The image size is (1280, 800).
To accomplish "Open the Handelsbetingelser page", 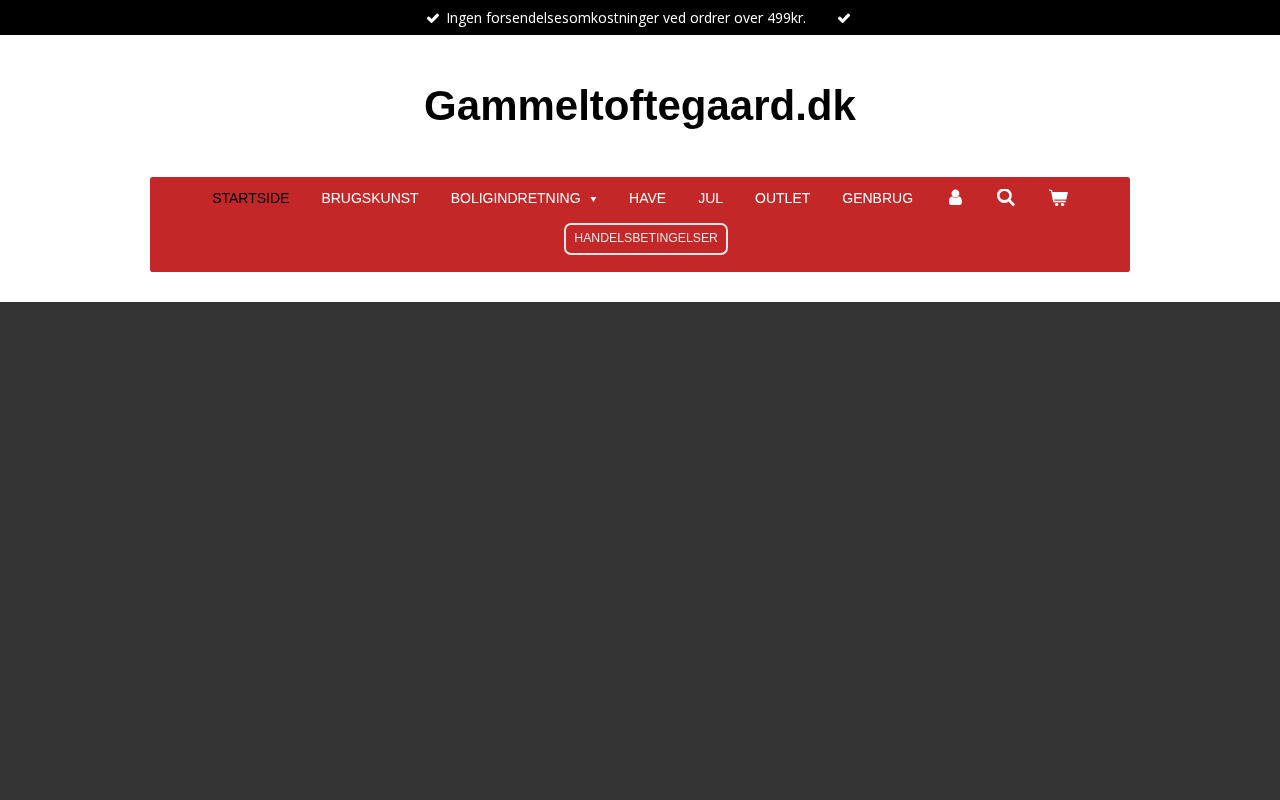I will 646,238.
